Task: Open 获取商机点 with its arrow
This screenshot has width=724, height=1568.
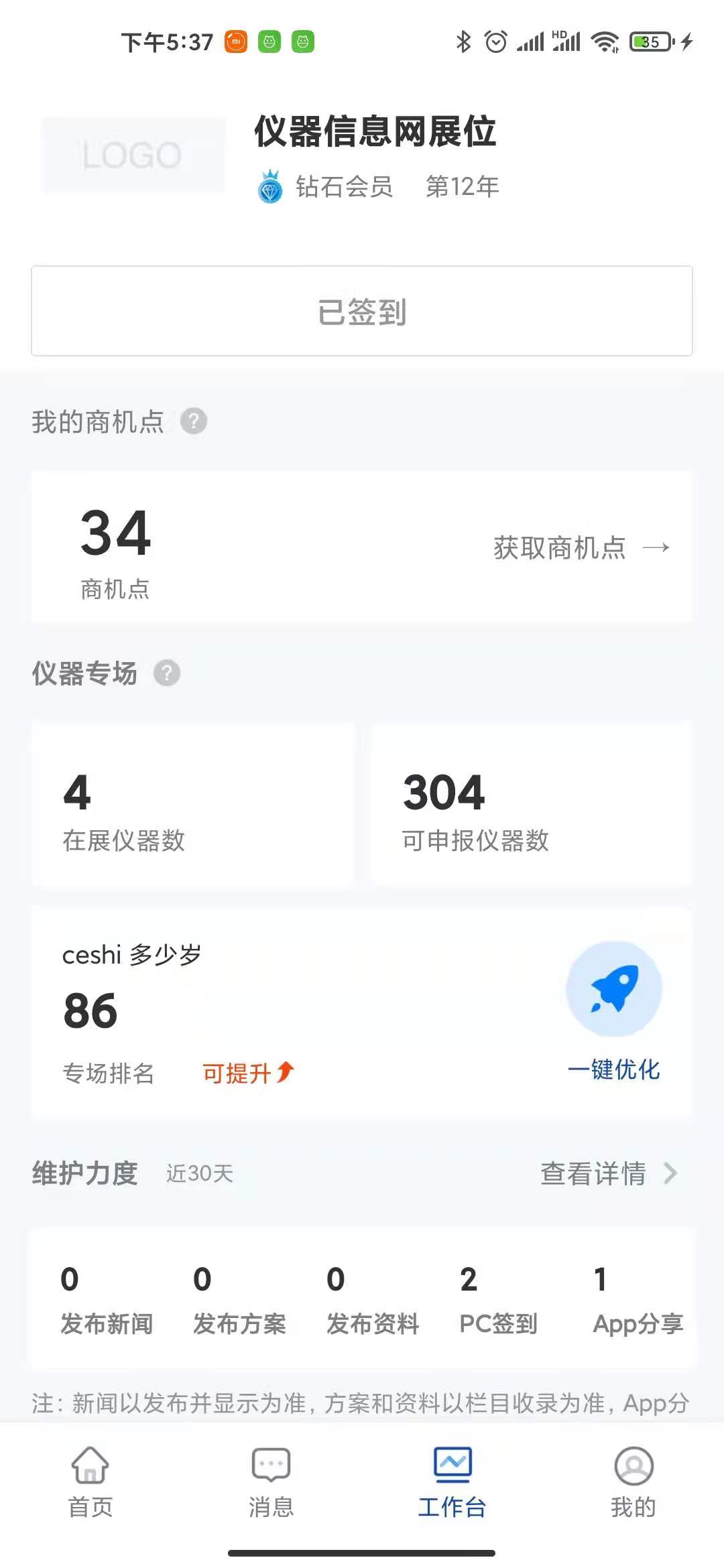Action: (581, 547)
